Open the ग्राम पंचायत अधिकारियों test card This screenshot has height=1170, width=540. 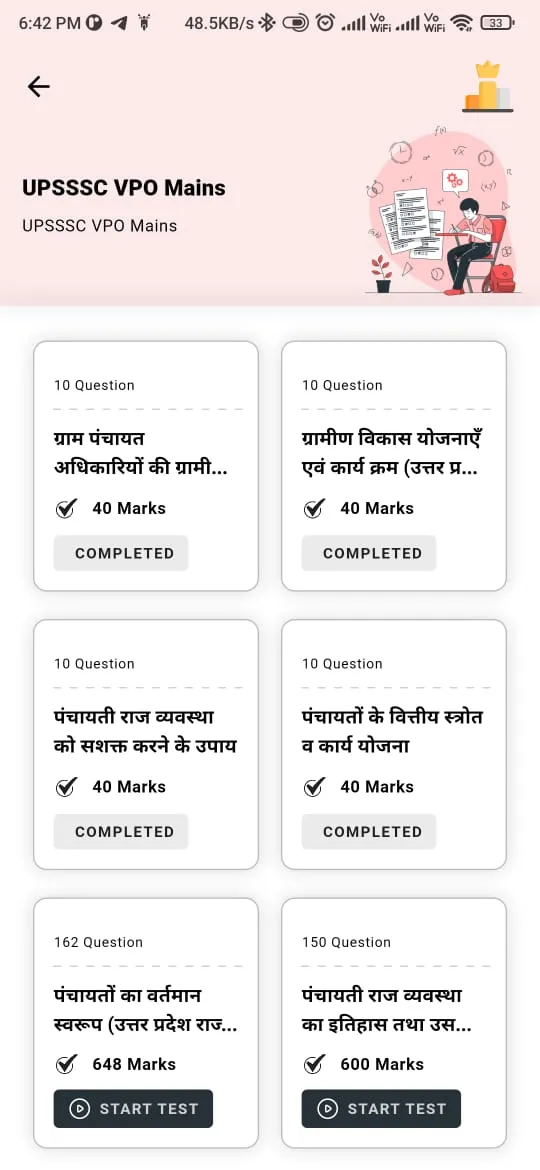146,466
